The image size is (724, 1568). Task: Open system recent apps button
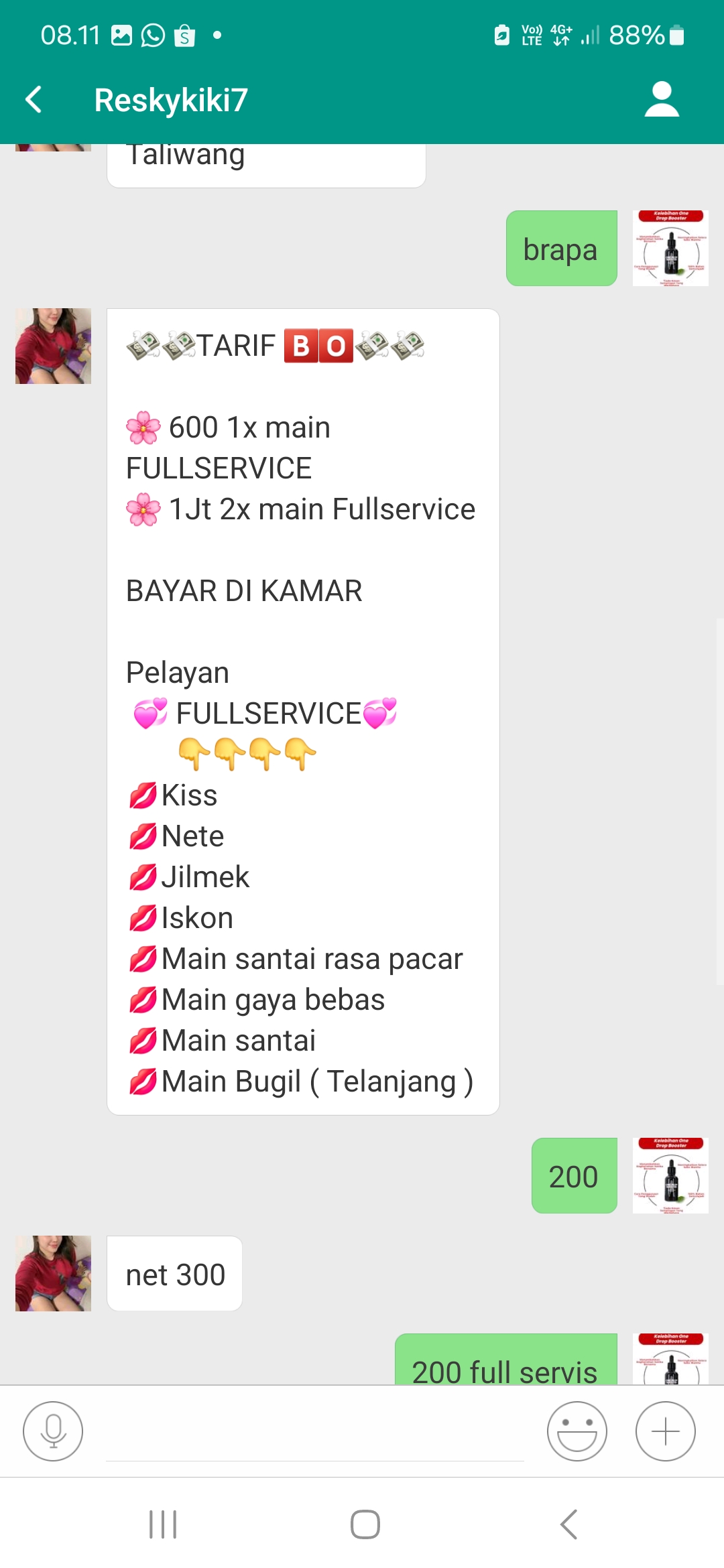pyautogui.click(x=163, y=1524)
